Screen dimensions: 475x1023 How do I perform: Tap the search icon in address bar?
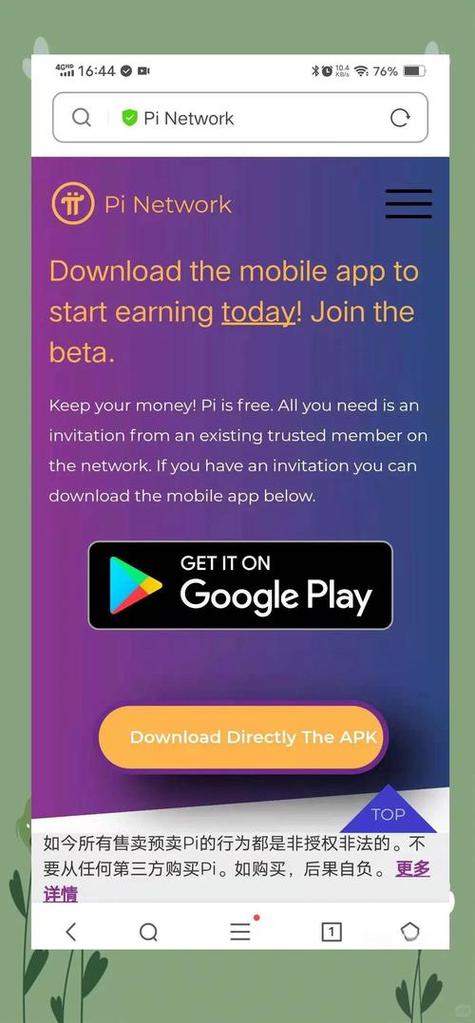pos(81,117)
